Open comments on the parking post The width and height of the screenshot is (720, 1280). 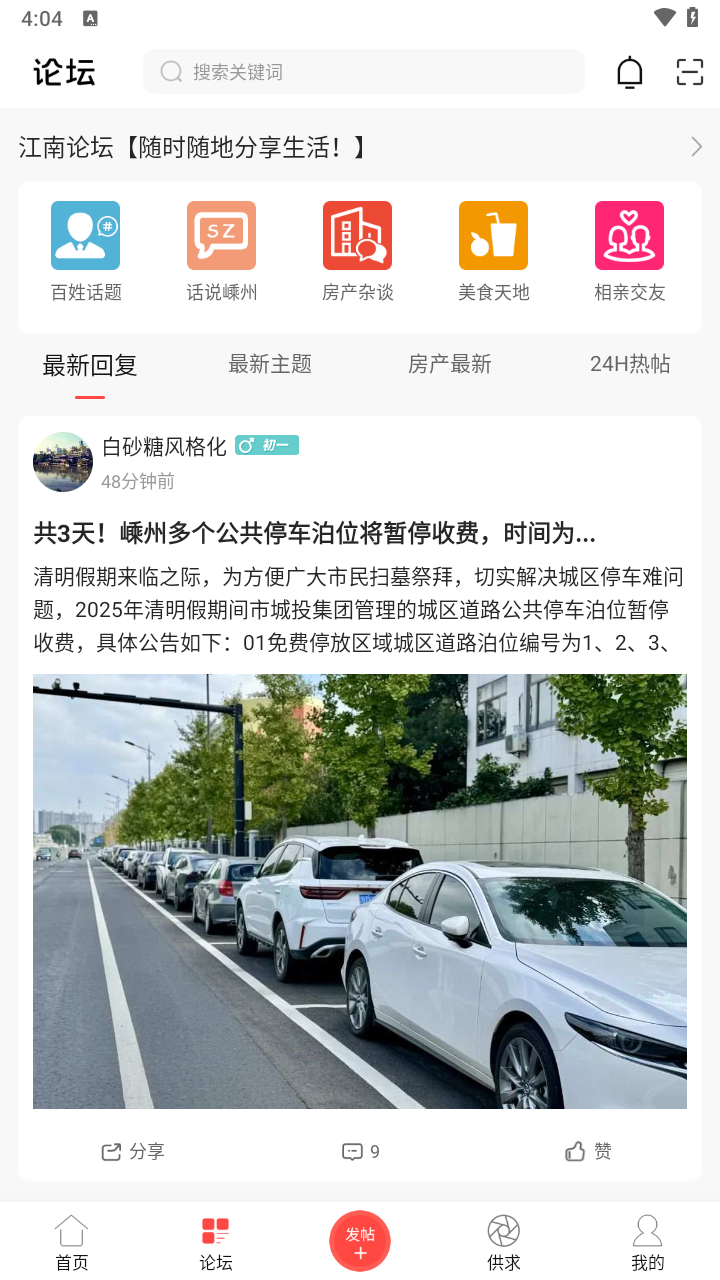[360, 1151]
